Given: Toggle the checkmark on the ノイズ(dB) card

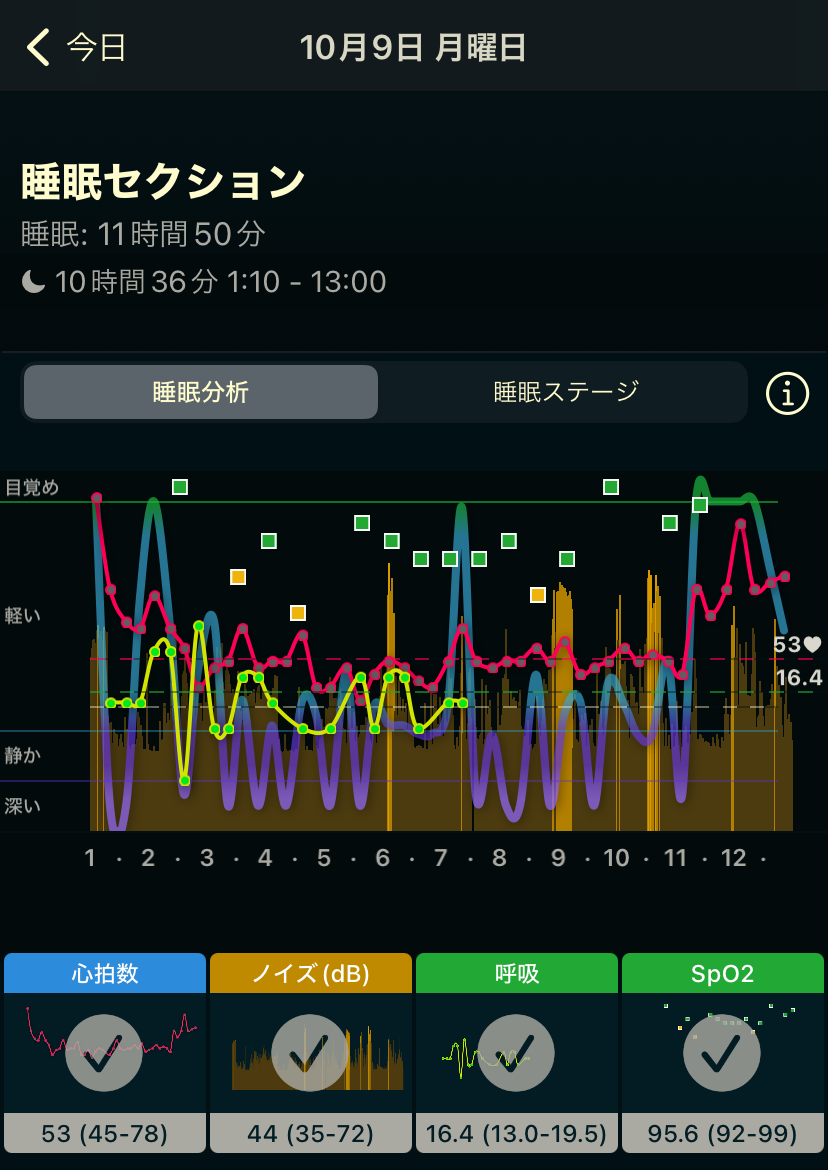Looking at the screenshot, I should tap(310, 1053).
